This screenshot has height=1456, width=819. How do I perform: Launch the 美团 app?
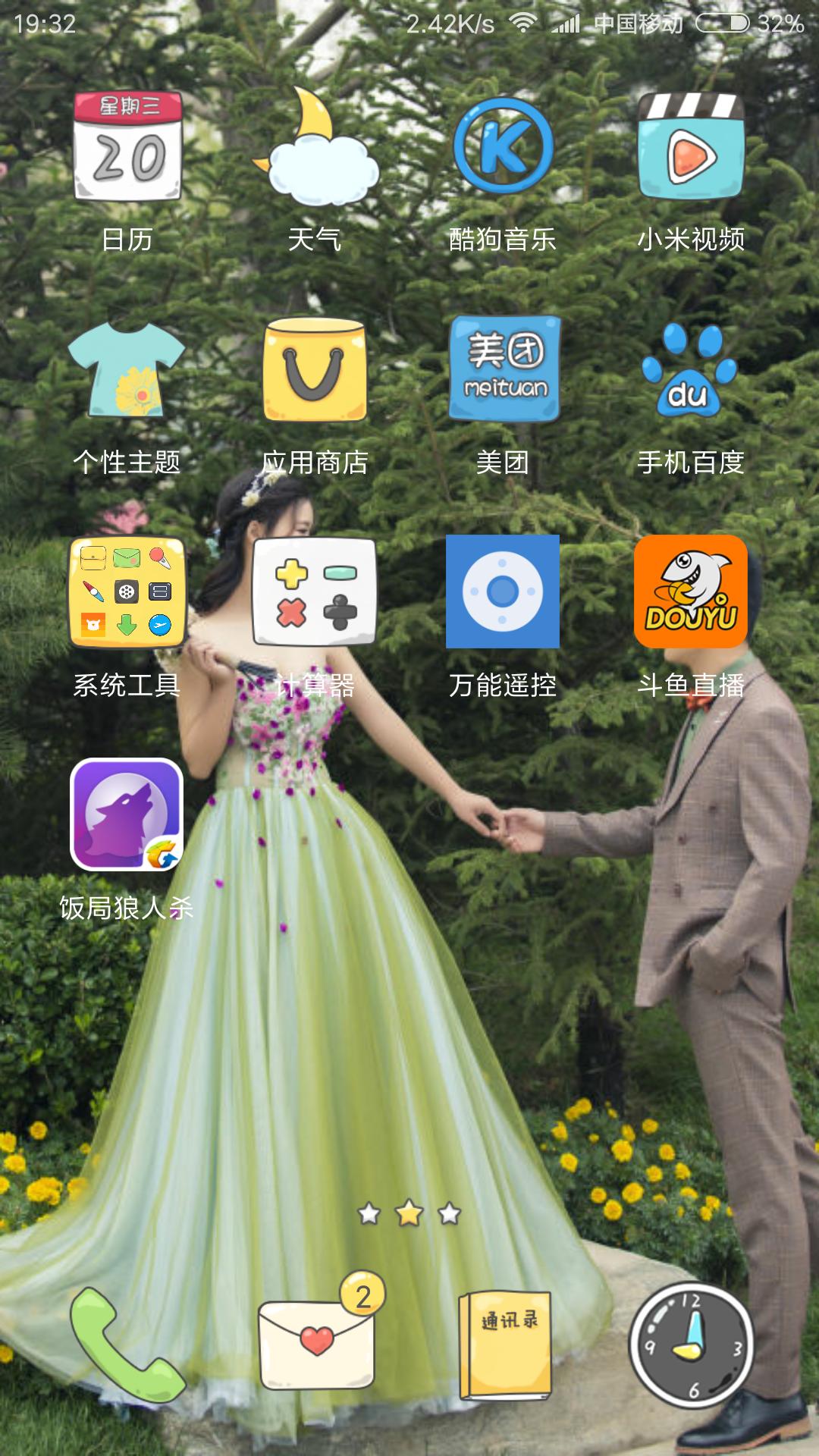tap(504, 369)
